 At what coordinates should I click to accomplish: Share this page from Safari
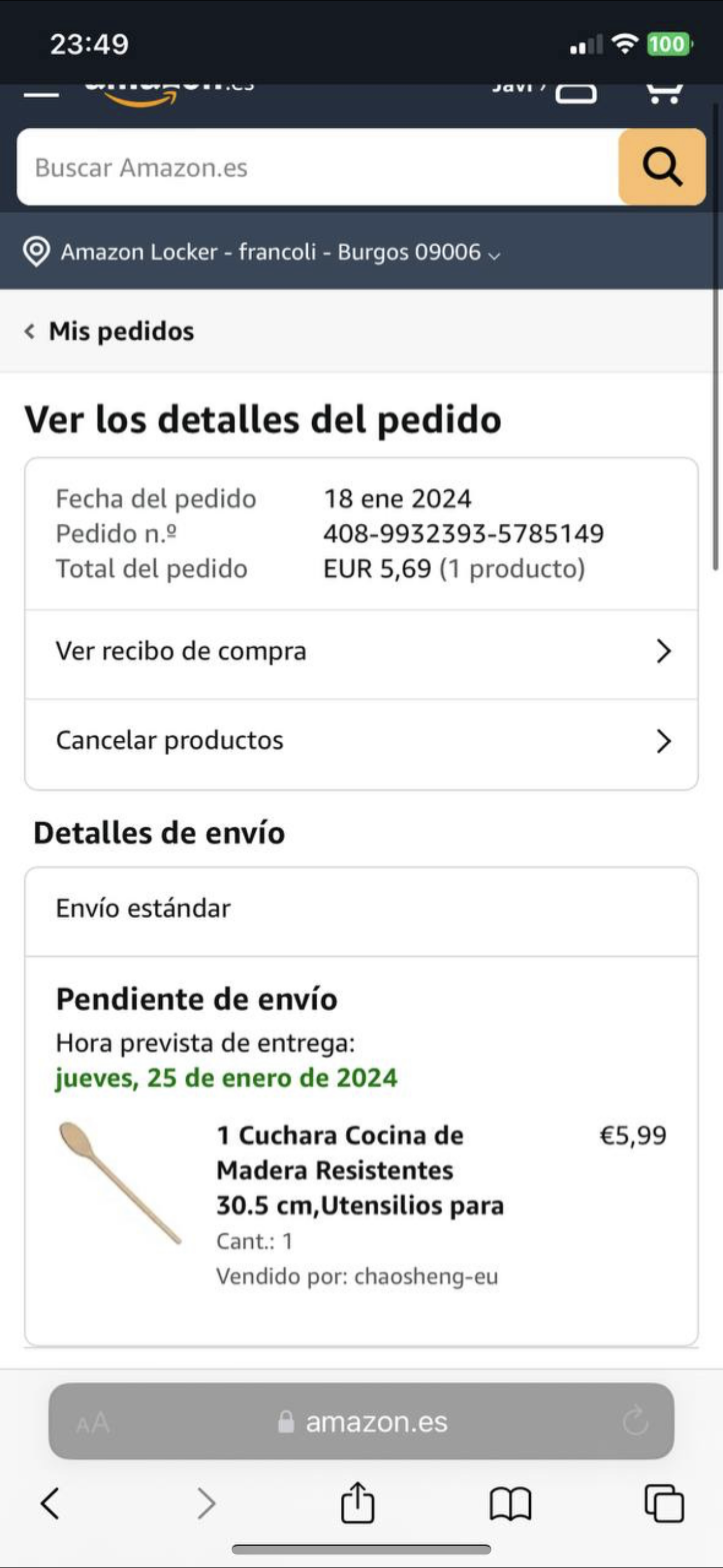pyautogui.click(x=357, y=1503)
